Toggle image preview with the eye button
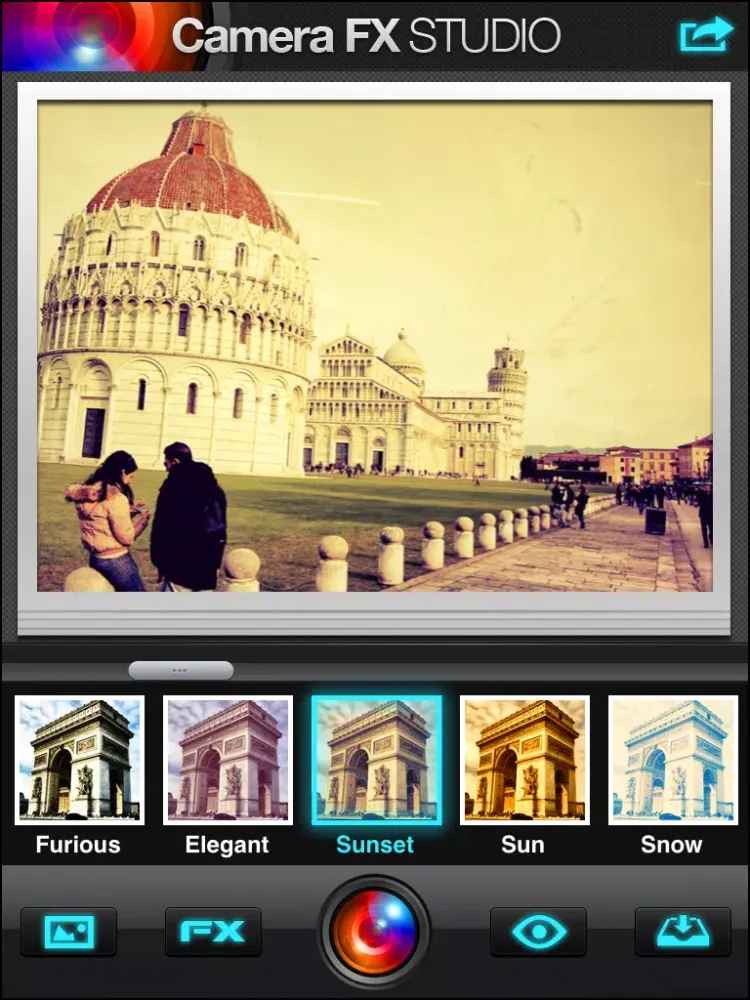Image resolution: width=750 pixels, height=1000 pixels. [x=537, y=931]
